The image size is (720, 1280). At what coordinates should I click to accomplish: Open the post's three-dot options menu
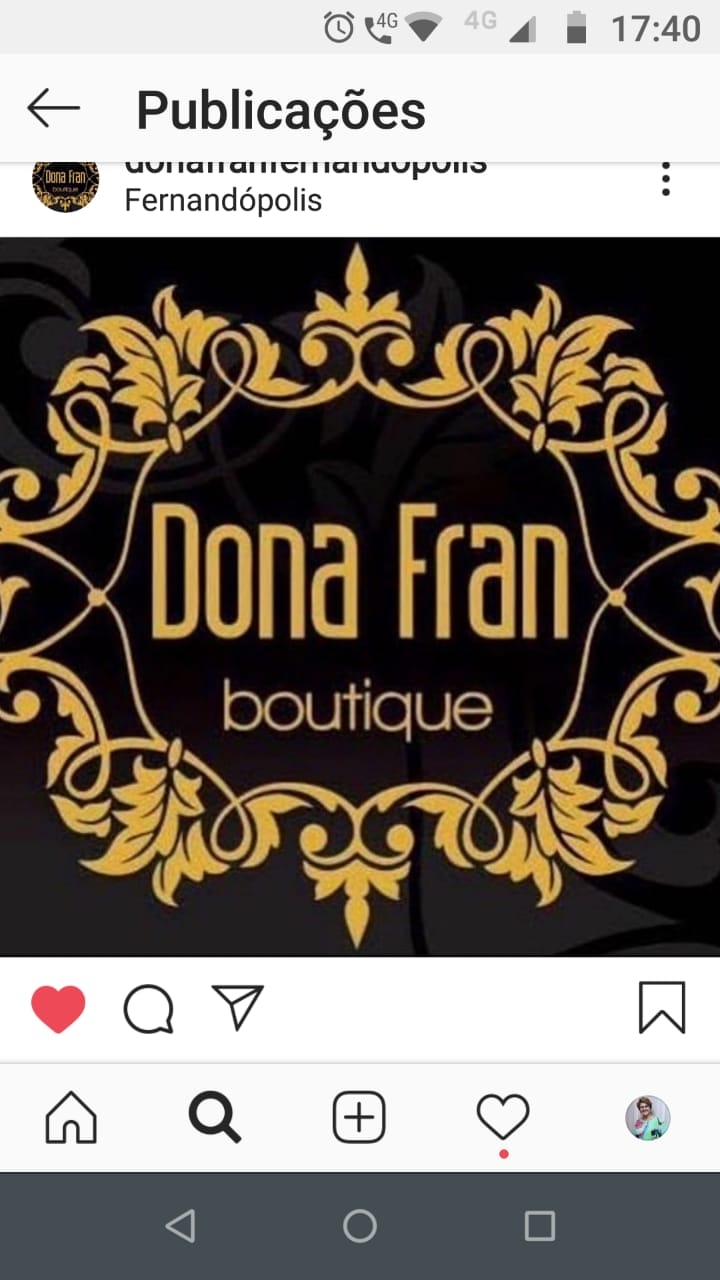[x=665, y=180]
